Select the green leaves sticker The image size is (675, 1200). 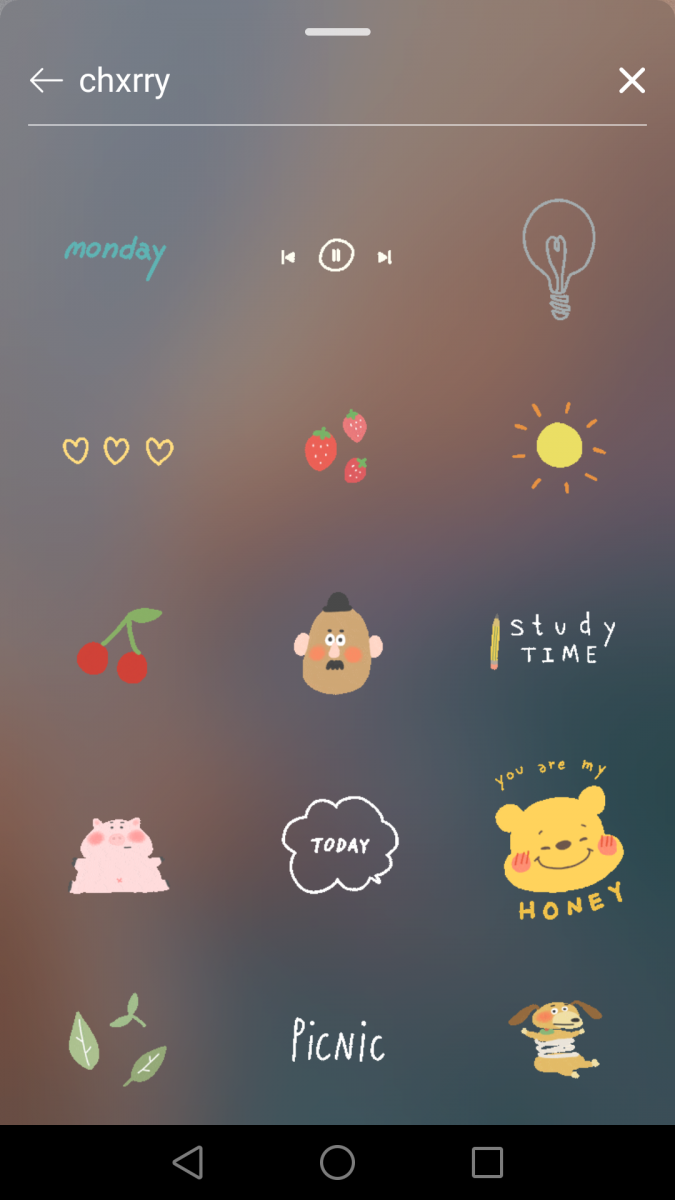[117, 1040]
